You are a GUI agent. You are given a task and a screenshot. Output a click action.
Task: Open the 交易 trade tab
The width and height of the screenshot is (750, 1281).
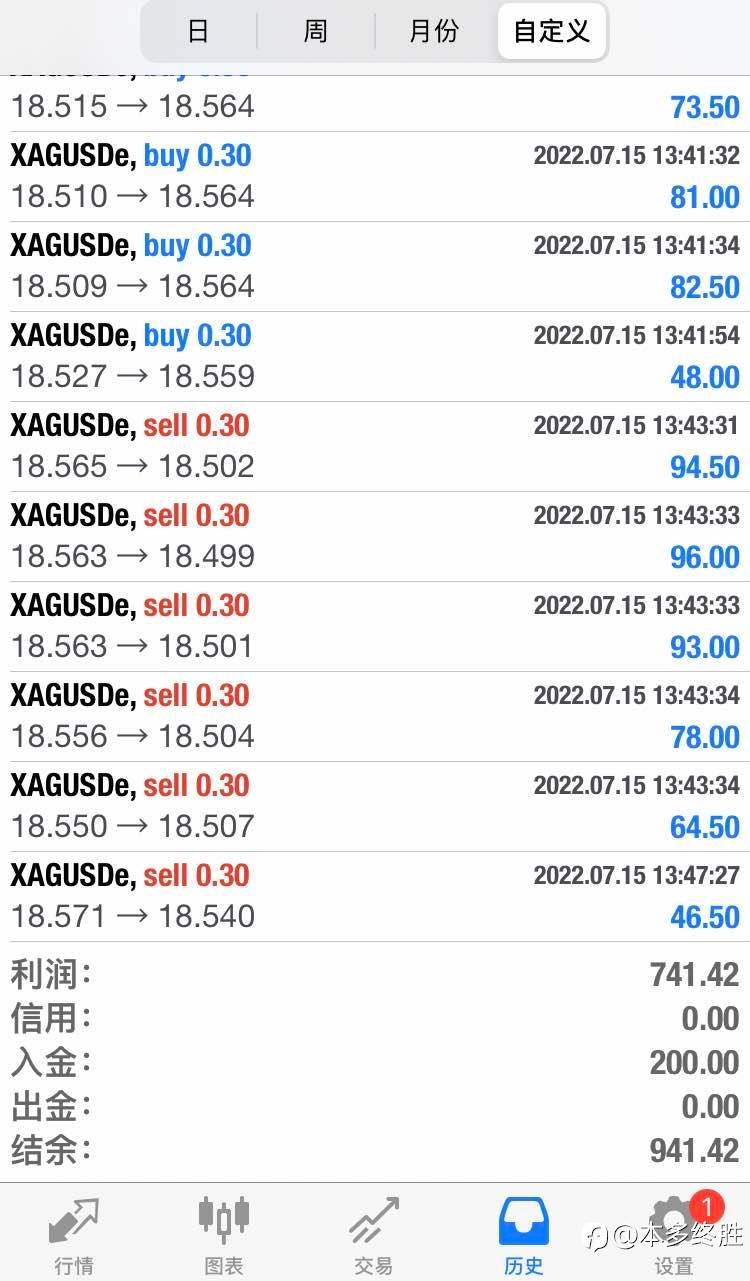[x=374, y=1234]
